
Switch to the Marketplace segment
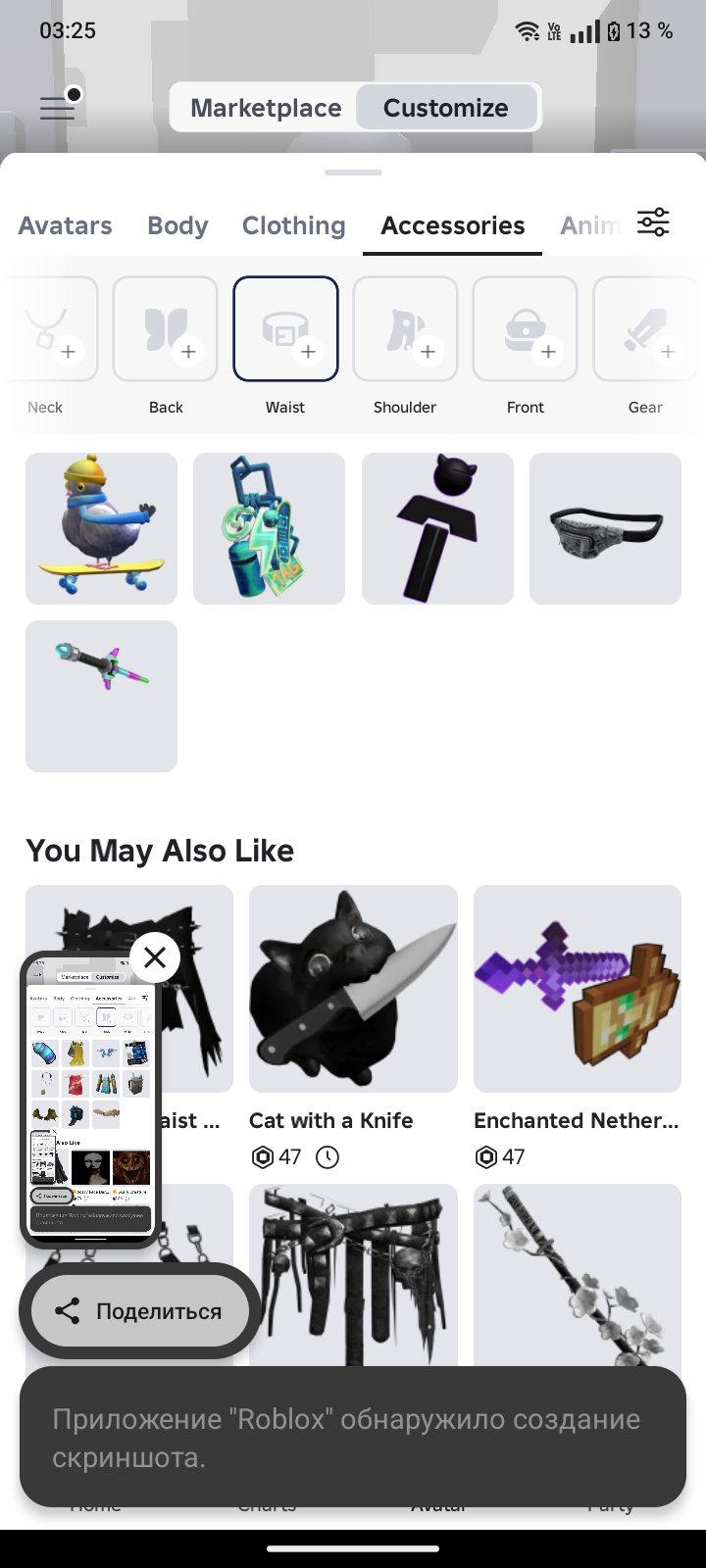[266, 108]
